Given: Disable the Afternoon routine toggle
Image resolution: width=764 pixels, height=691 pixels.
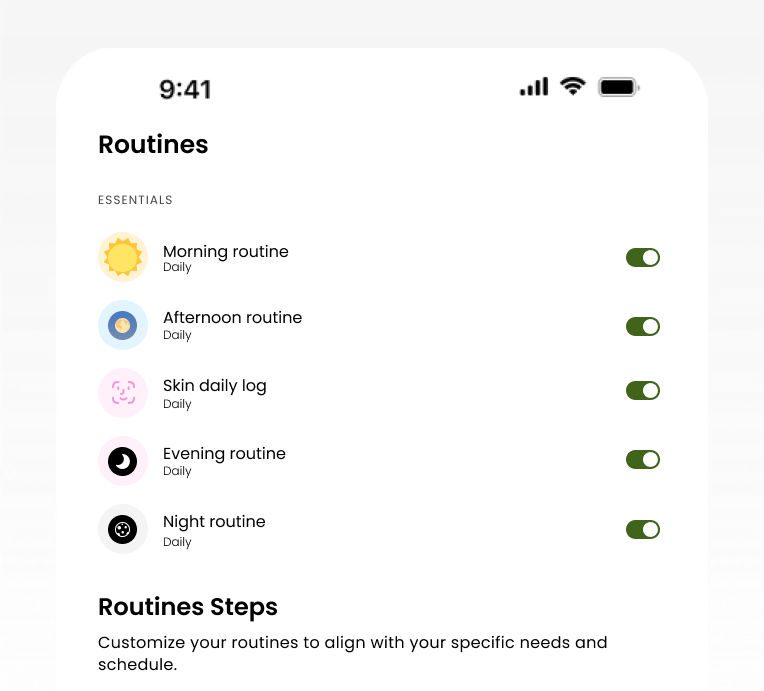Looking at the screenshot, I should pos(642,326).
